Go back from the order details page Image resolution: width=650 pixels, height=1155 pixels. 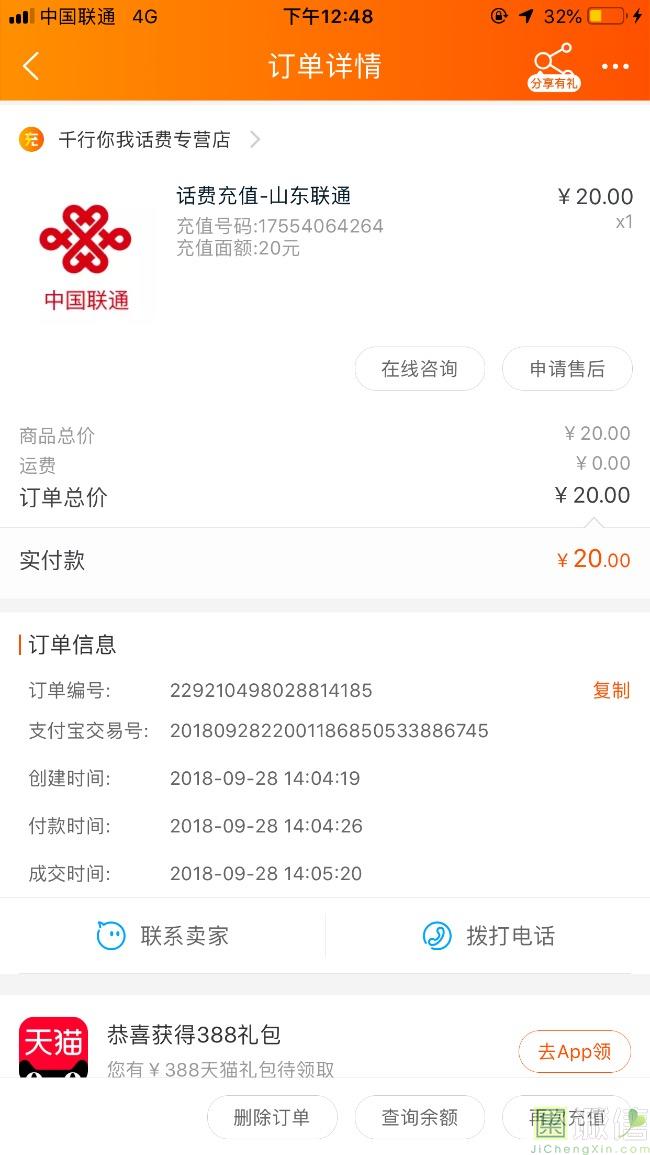[x=31, y=67]
